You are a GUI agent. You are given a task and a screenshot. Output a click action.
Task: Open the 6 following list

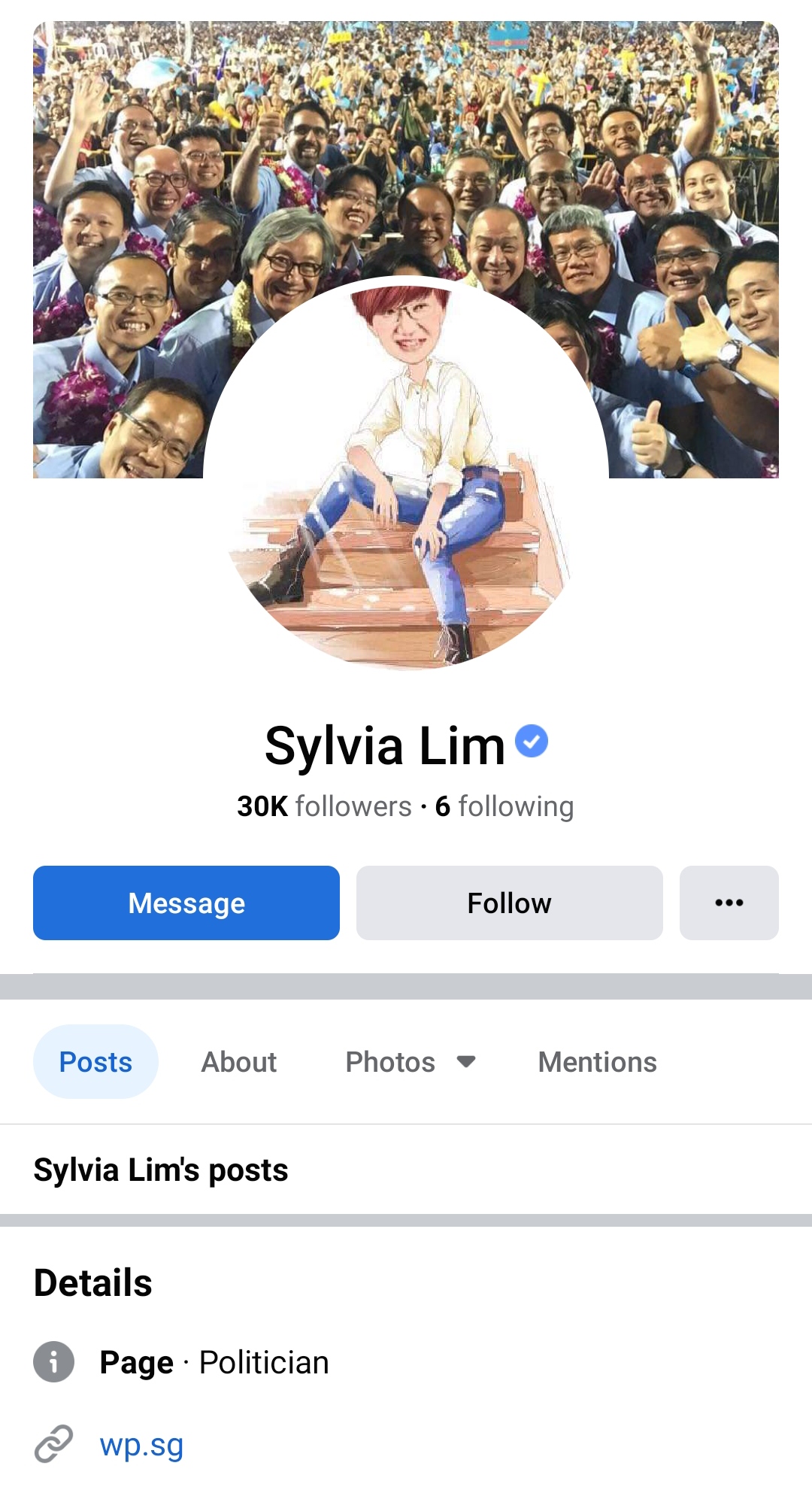pos(504,806)
